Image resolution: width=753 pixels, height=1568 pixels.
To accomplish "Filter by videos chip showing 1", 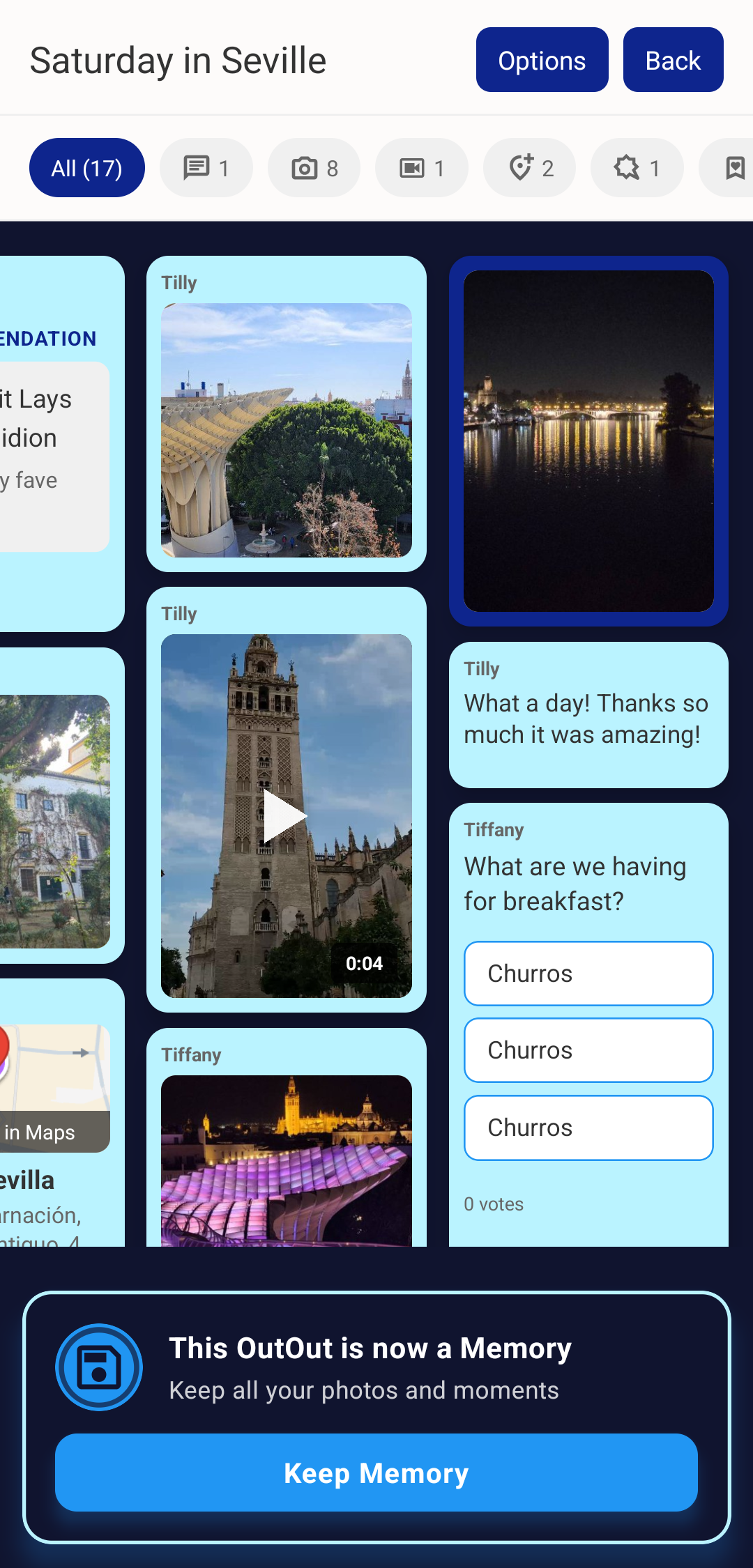I will [421, 168].
